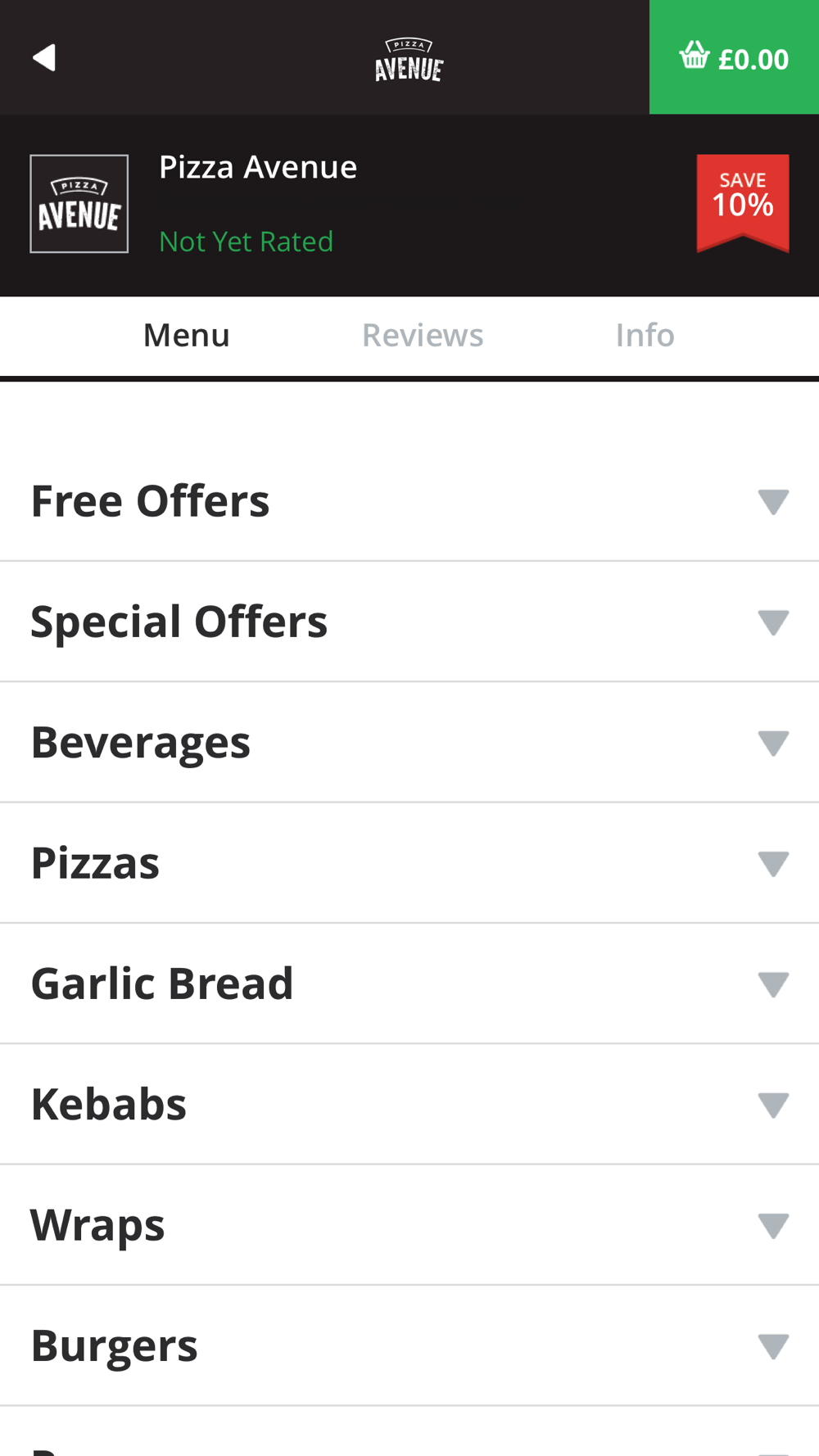Expand the Pizzas category
This screenshot has width=819, height=1456.
409,863
